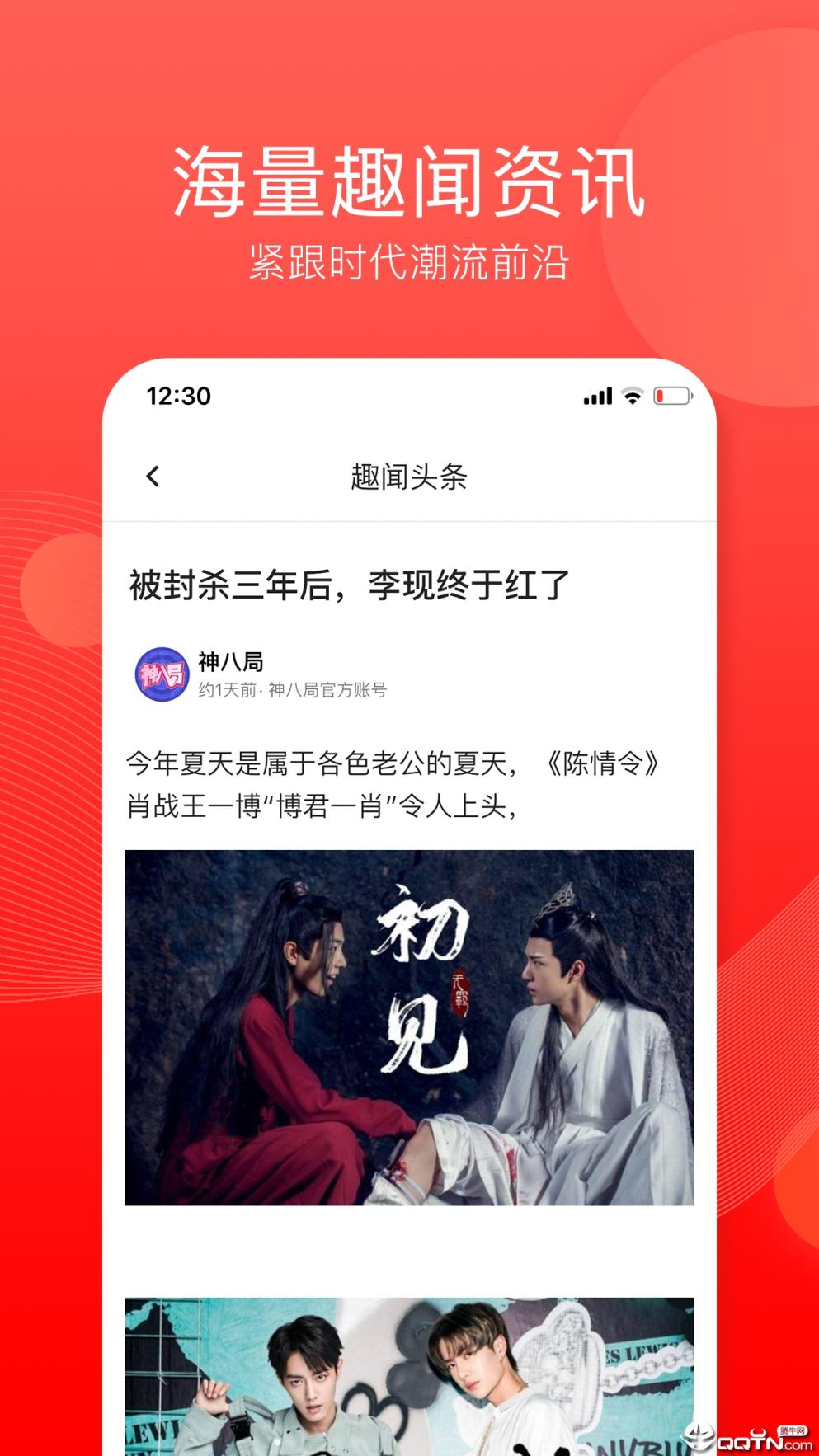Screen dimensions: 819x1456
Task: Tap the back arrow to leave article
Action: [x=153, y=477]
